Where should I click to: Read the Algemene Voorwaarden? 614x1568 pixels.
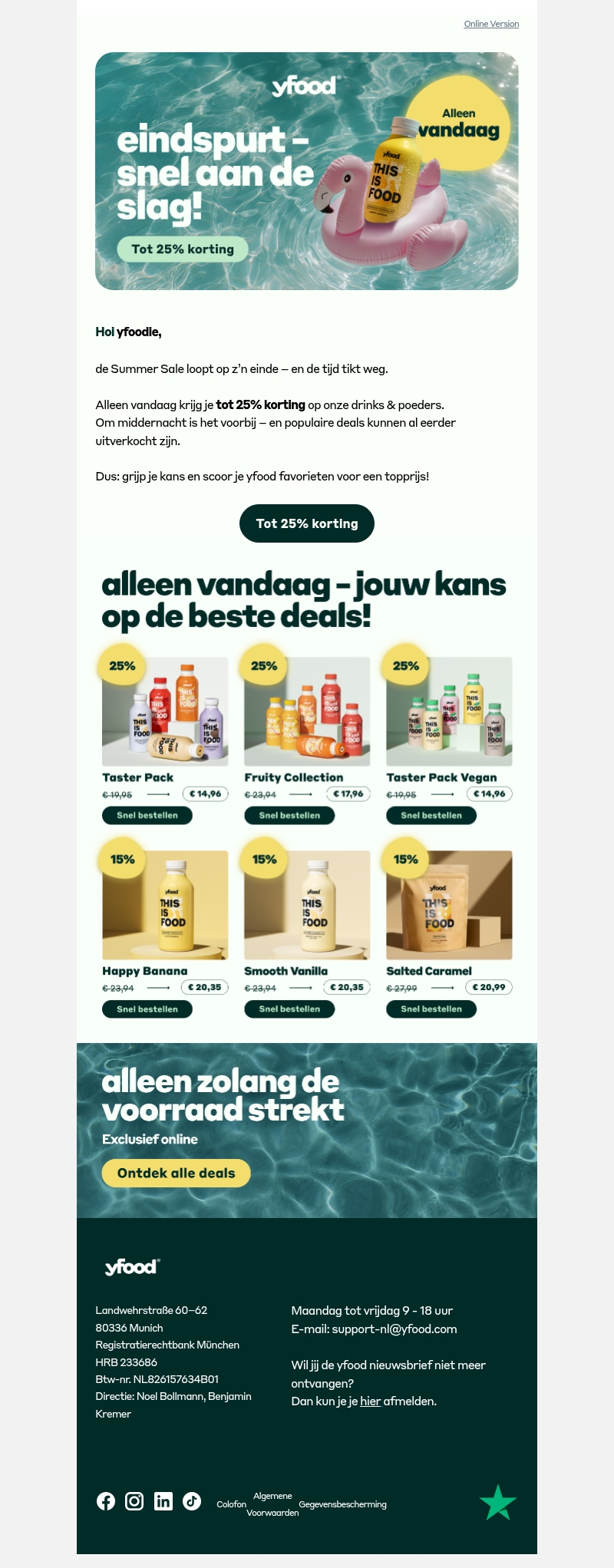tap(272, 1504)
